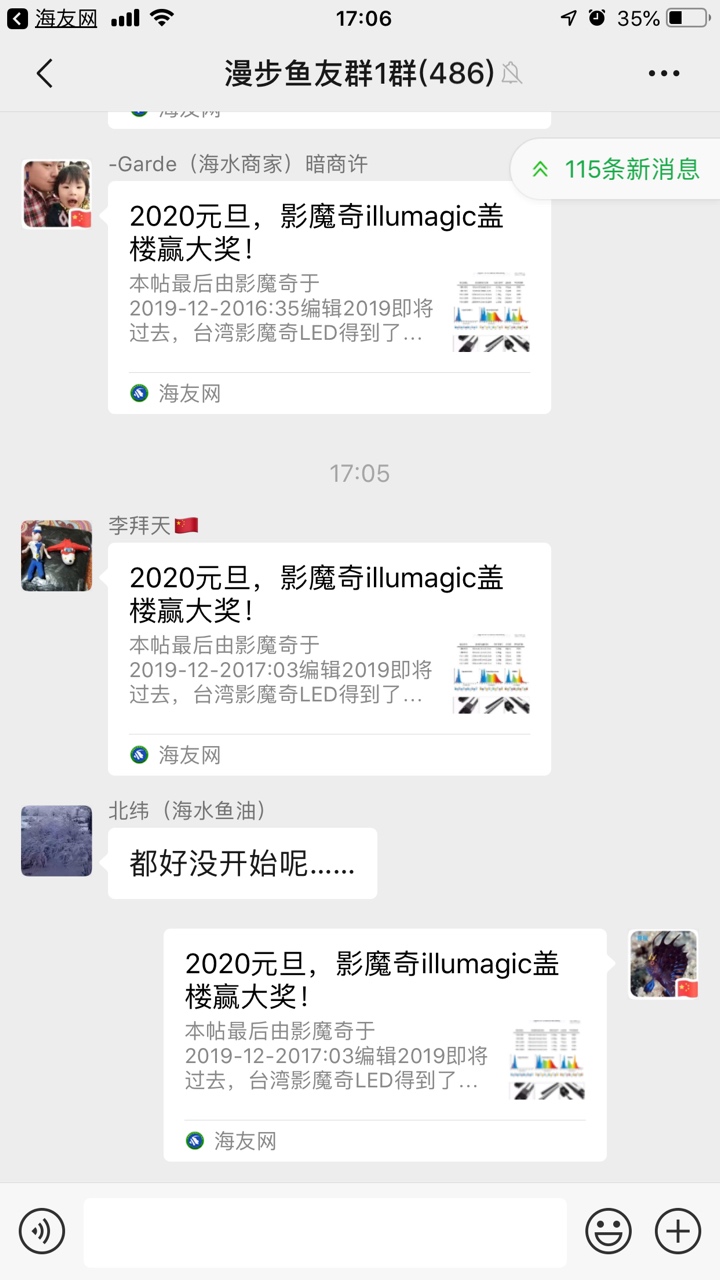
Task: Go back from the group chat
Action: pos(44,73)
